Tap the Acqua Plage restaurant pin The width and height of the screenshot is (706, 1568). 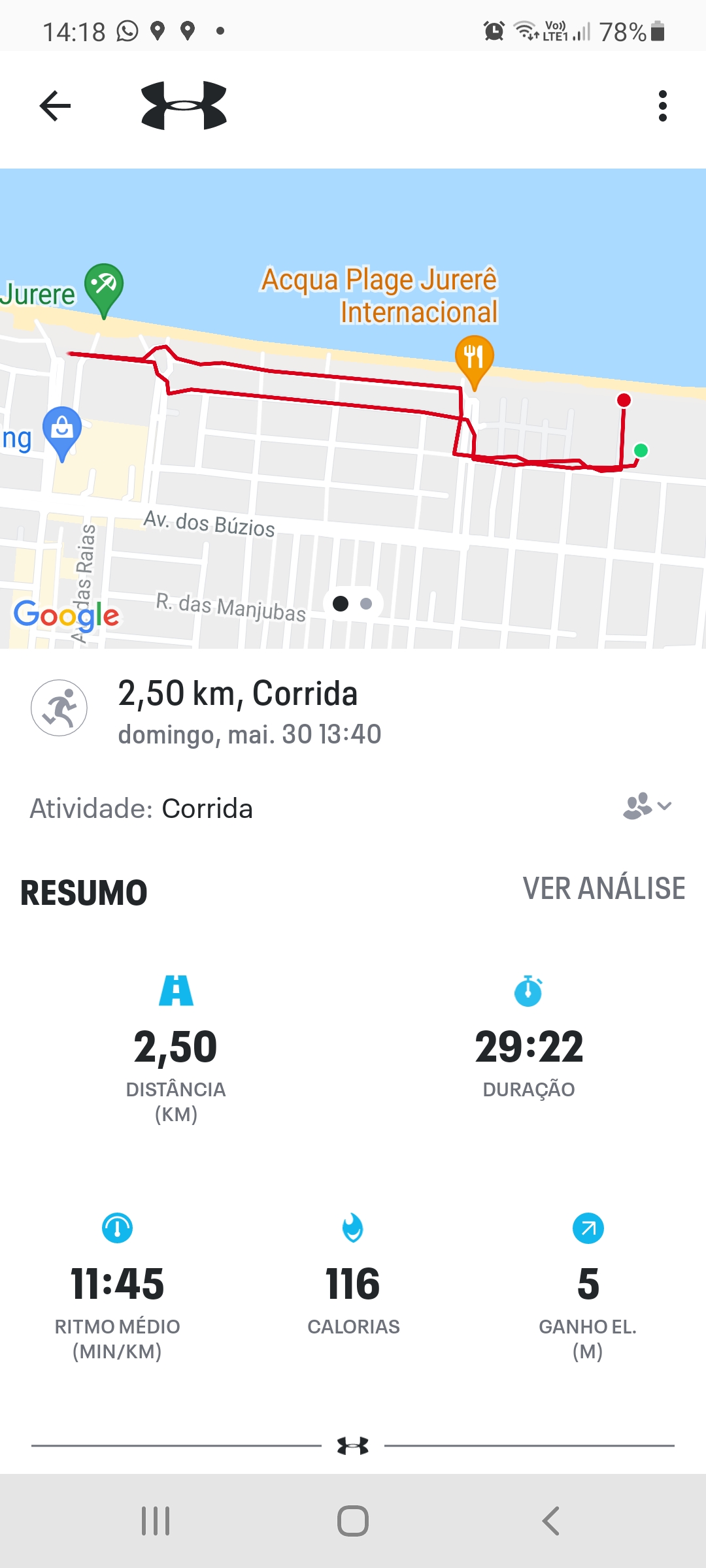click(474, 362)
